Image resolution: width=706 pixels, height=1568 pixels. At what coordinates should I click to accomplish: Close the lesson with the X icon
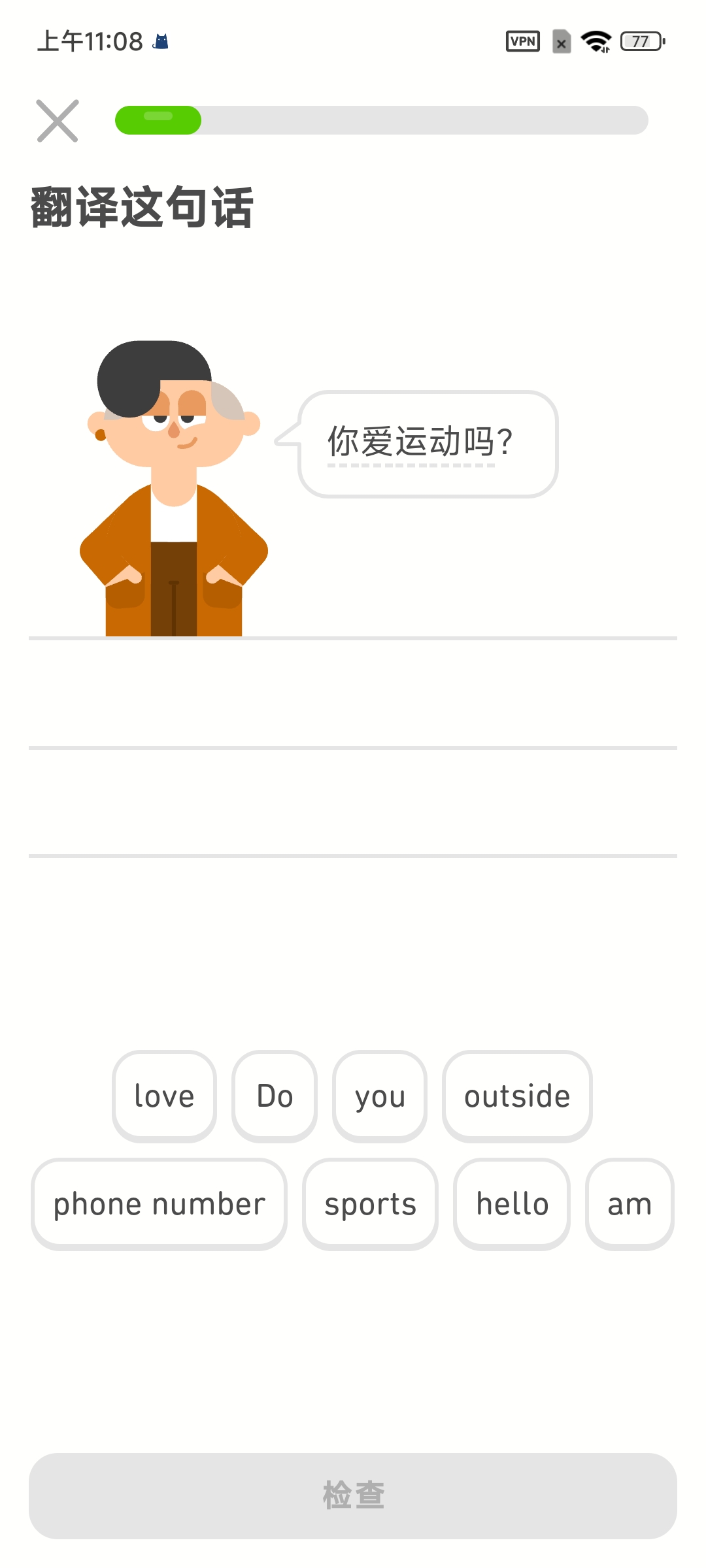coord(58,121)
